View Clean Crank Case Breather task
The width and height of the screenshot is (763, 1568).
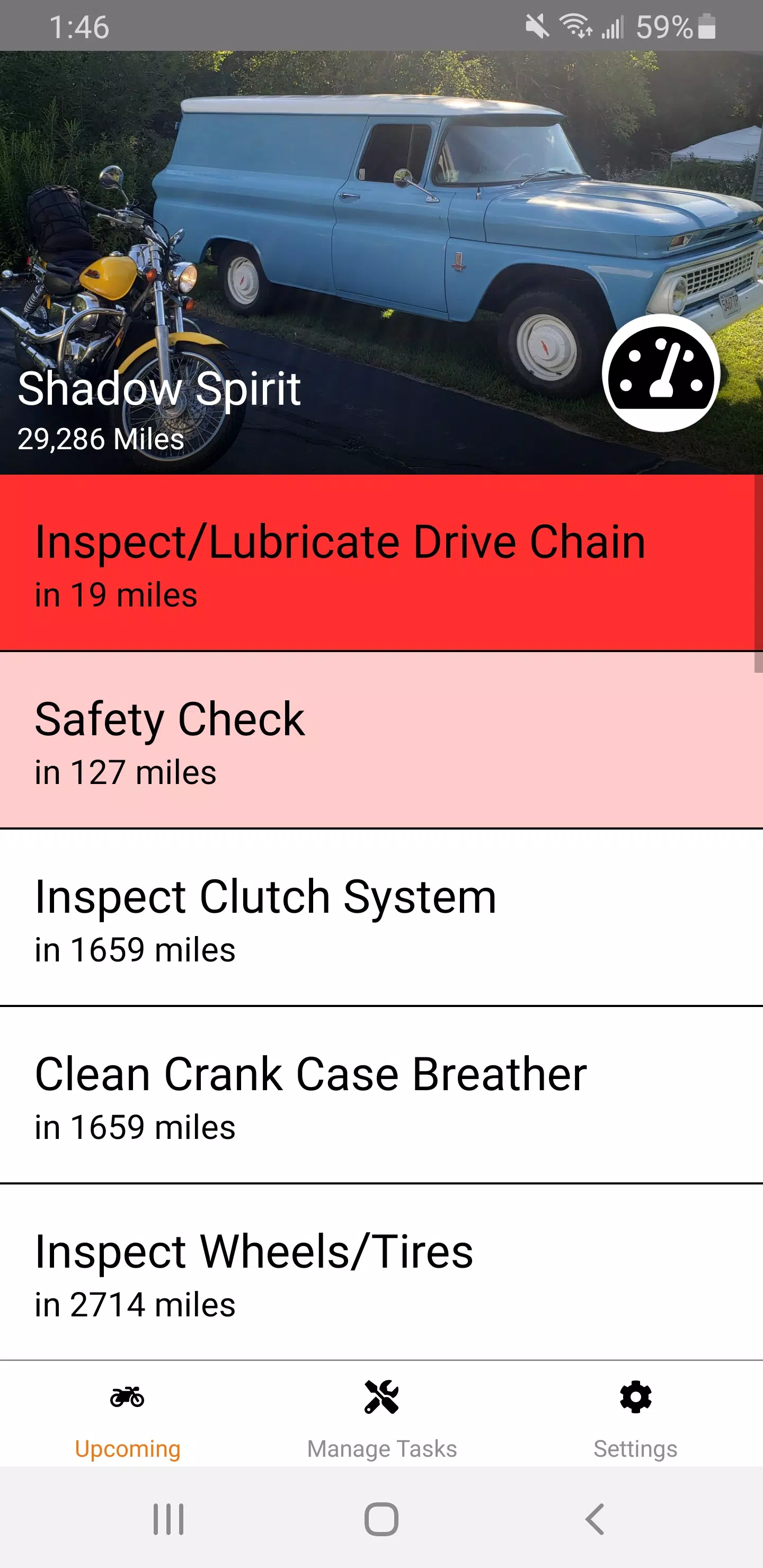[381, 1095]
